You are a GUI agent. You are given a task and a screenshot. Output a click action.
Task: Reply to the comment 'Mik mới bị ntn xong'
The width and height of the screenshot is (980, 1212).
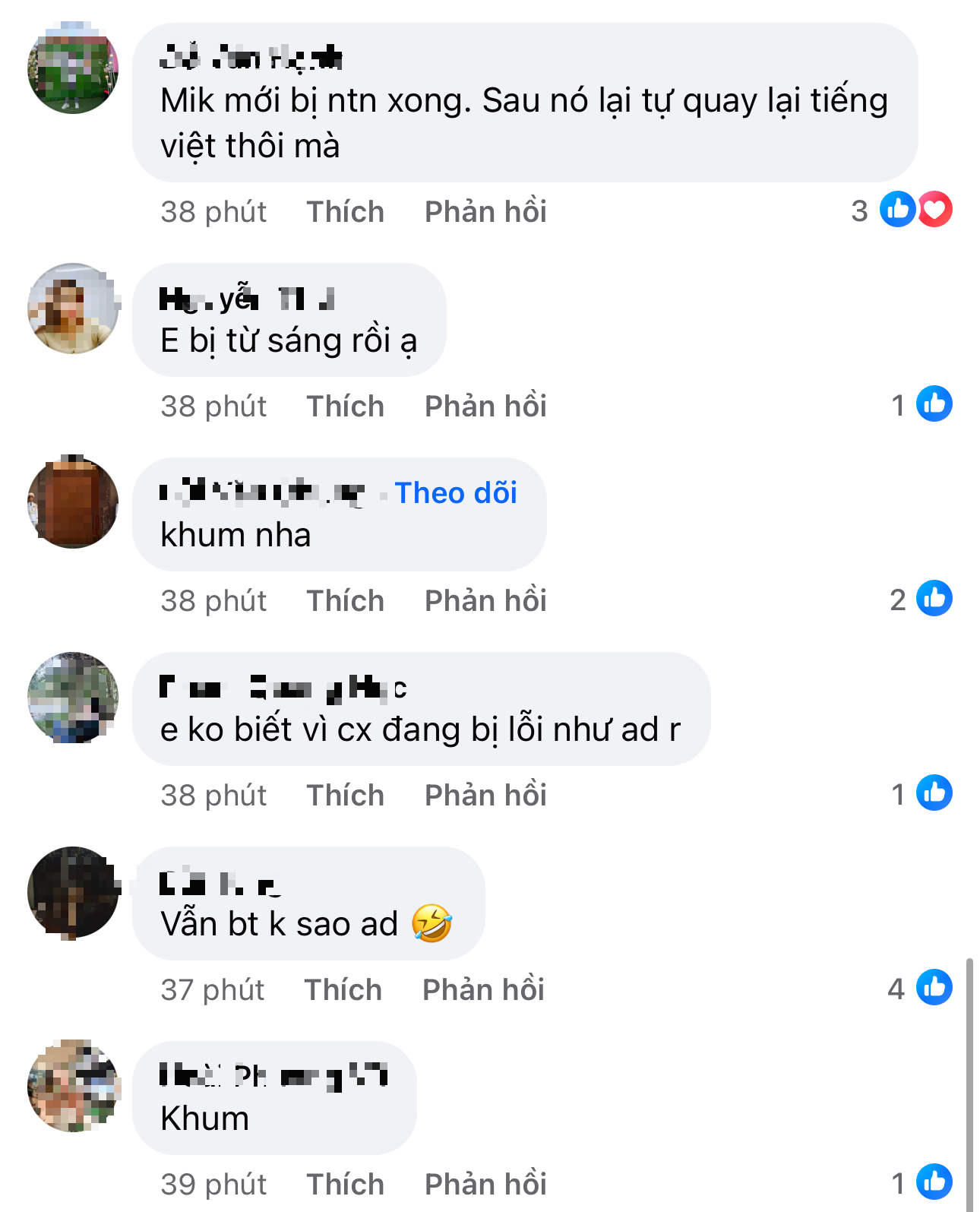[485, 211]
